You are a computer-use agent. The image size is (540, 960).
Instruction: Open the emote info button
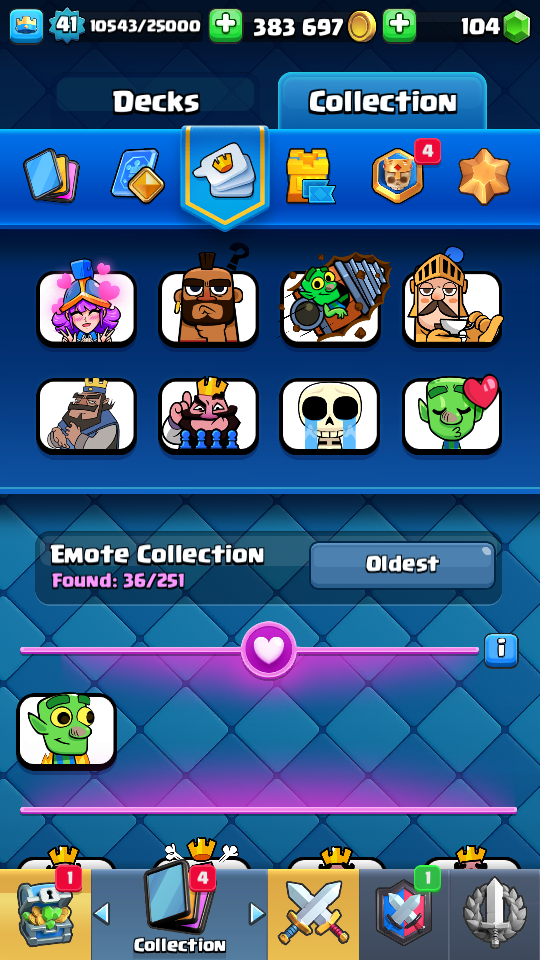(x=501, y=650)
